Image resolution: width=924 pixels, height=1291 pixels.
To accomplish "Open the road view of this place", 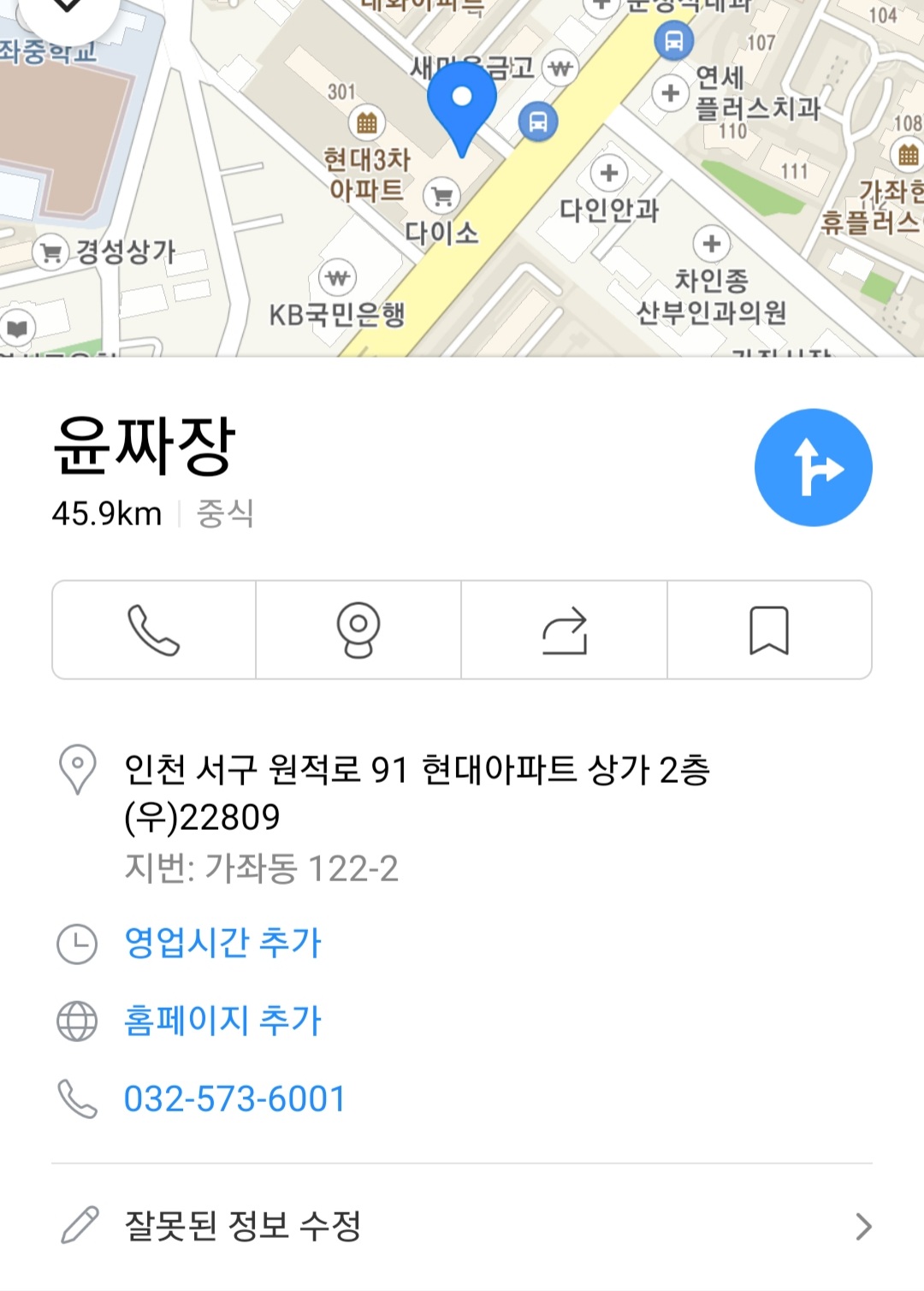I will [x=358, y=630].
